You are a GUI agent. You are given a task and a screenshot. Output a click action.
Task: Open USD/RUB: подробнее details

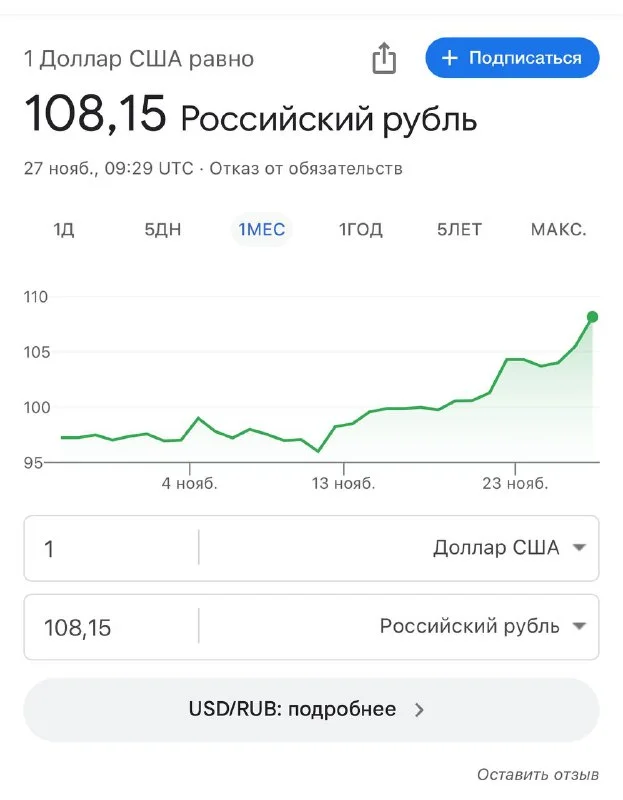click(x=310, y=710)
